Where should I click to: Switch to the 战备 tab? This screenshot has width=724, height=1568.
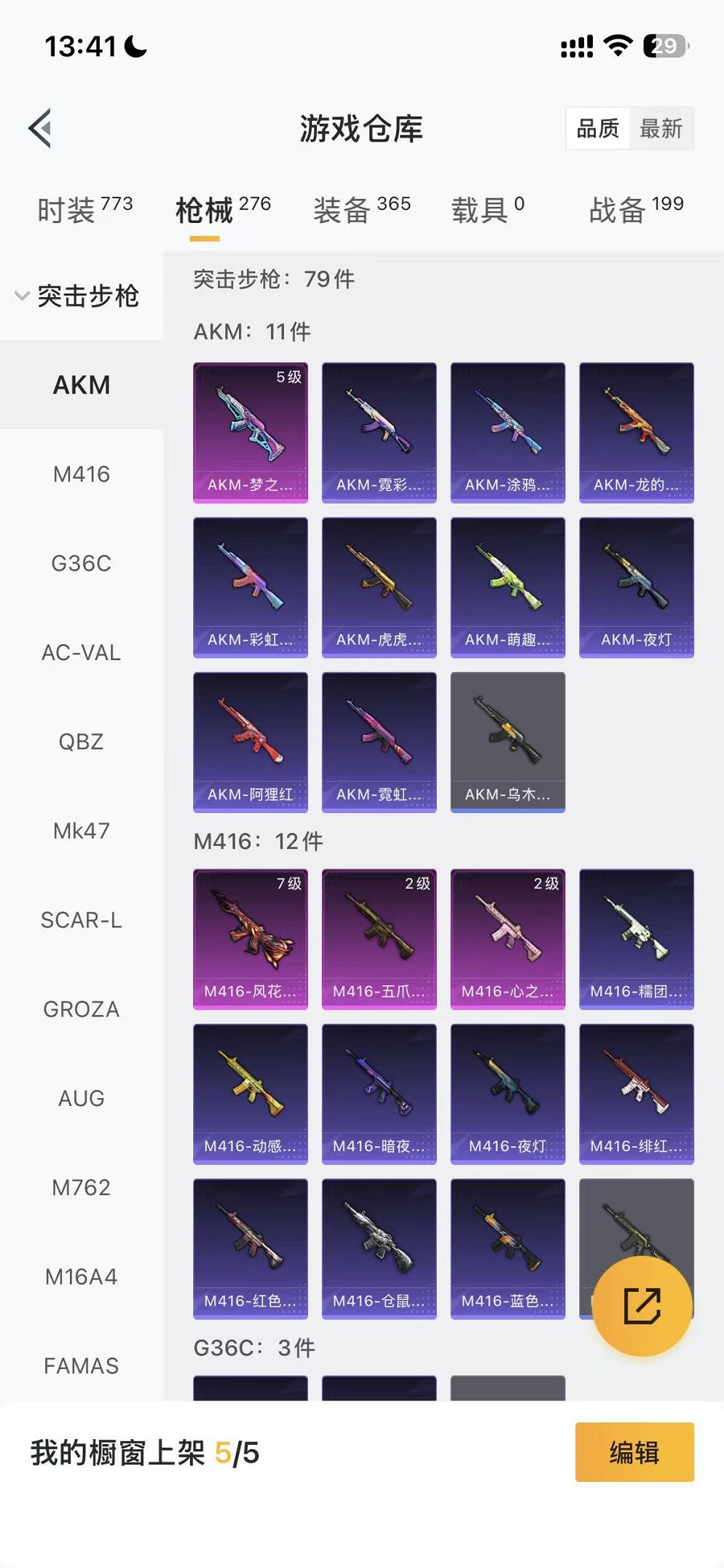(635, 210)
